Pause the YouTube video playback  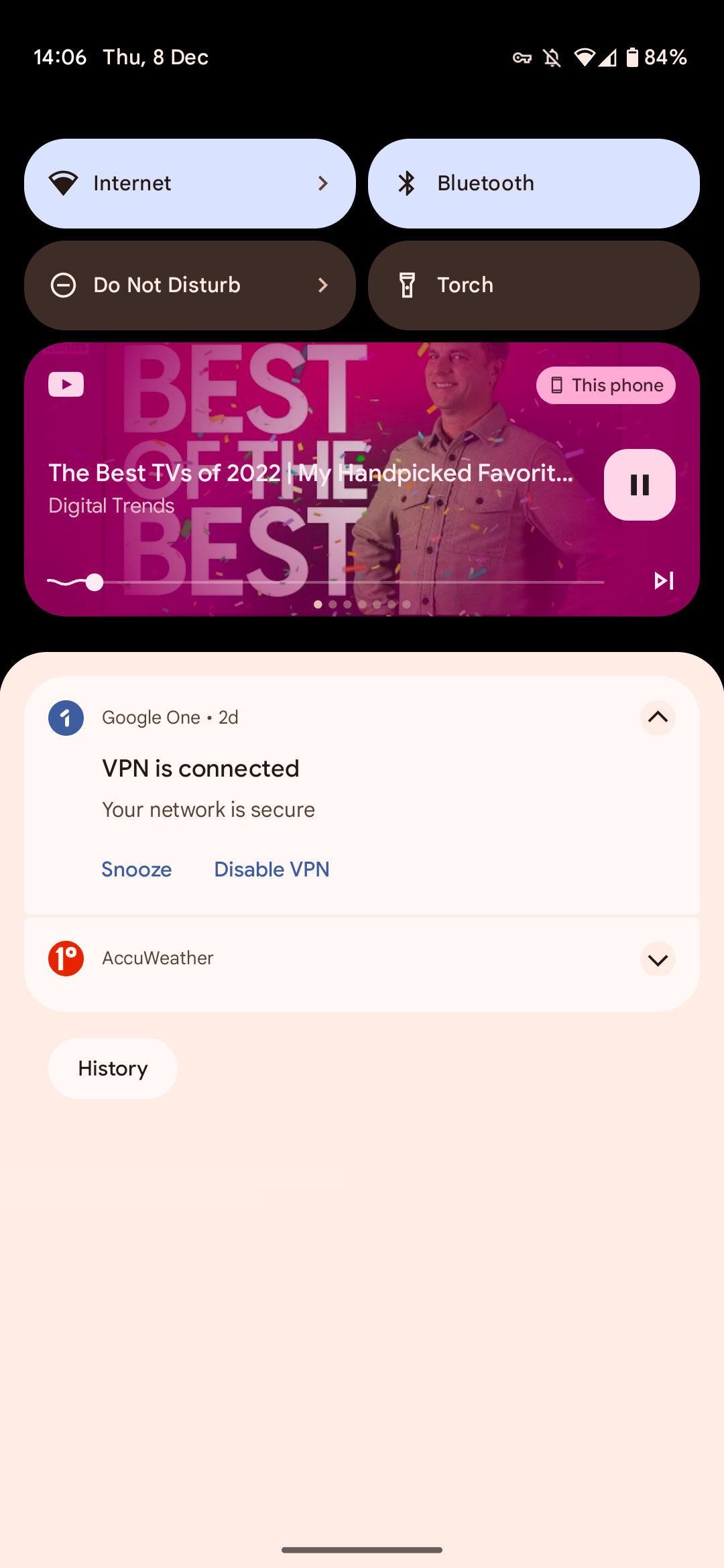coord(640,484)
